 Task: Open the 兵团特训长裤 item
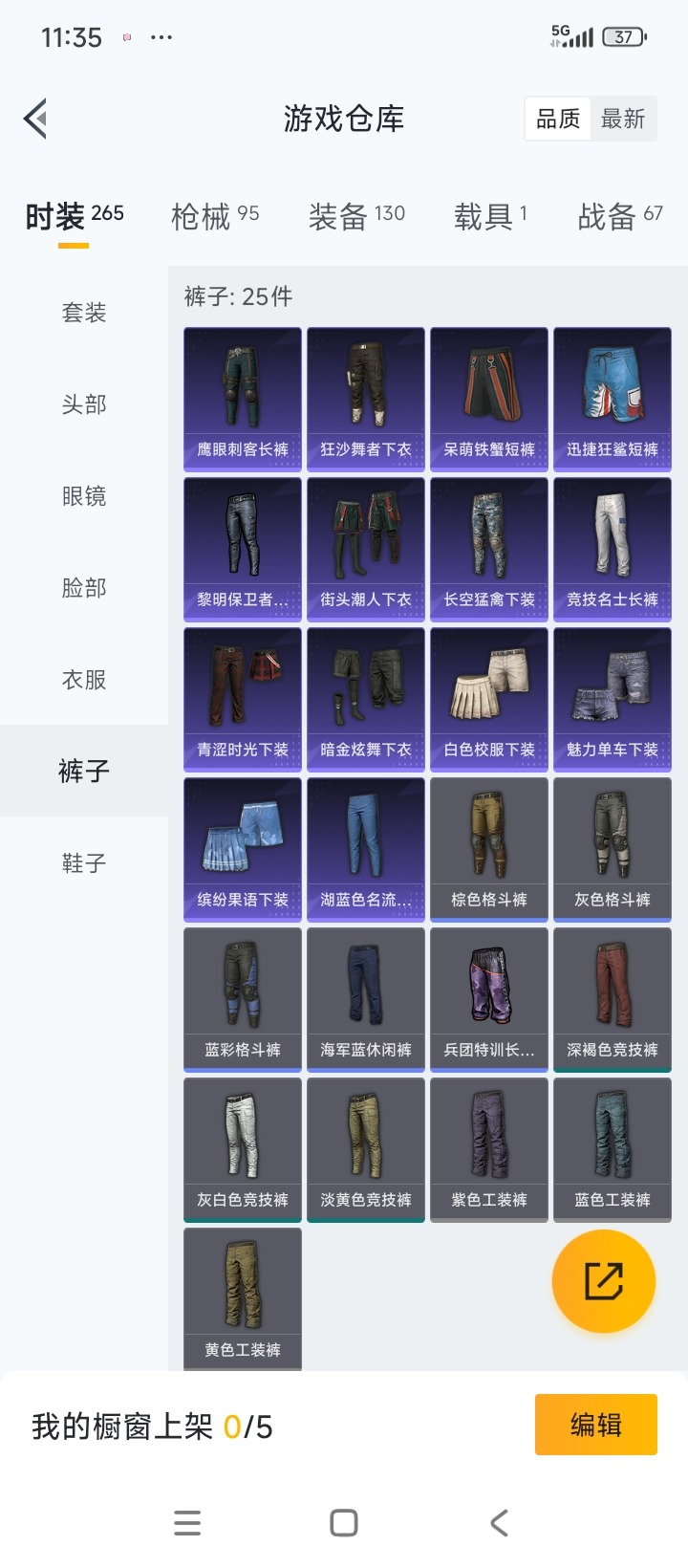point(489,999)
